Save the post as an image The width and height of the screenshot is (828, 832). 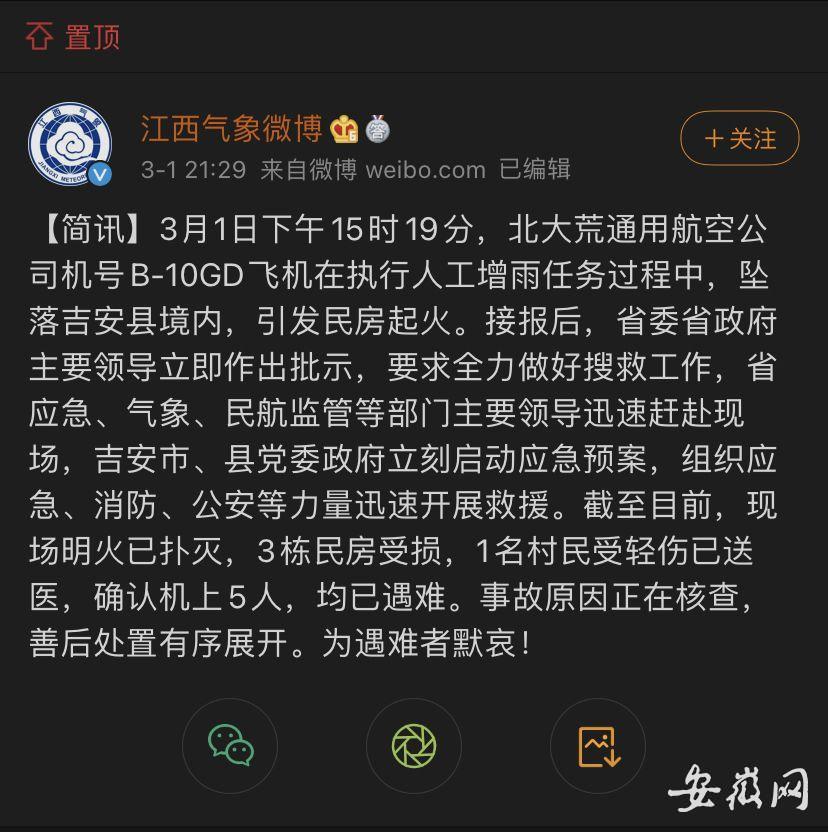(598, 746)
